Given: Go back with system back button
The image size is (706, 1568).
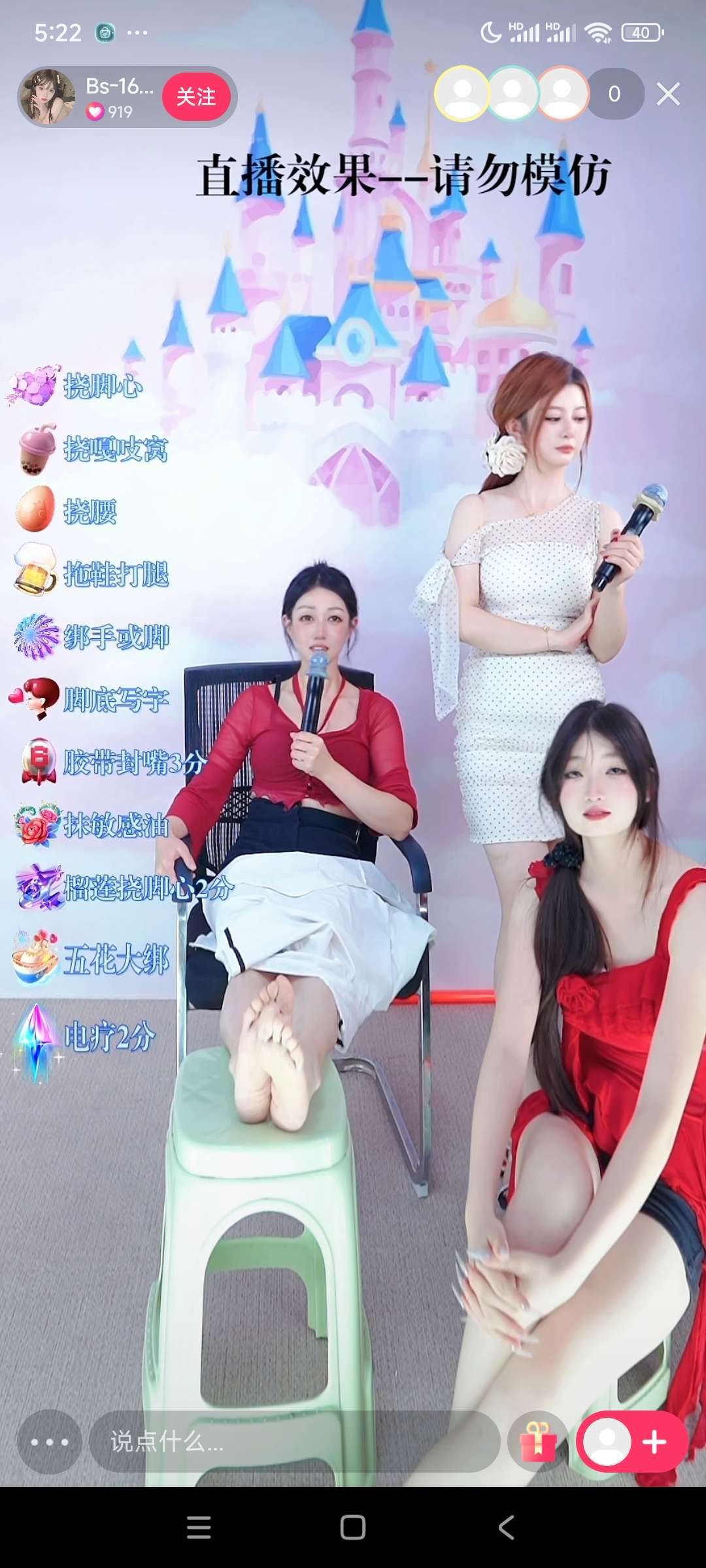Looking at the screenshot, I should point(506,1527).
